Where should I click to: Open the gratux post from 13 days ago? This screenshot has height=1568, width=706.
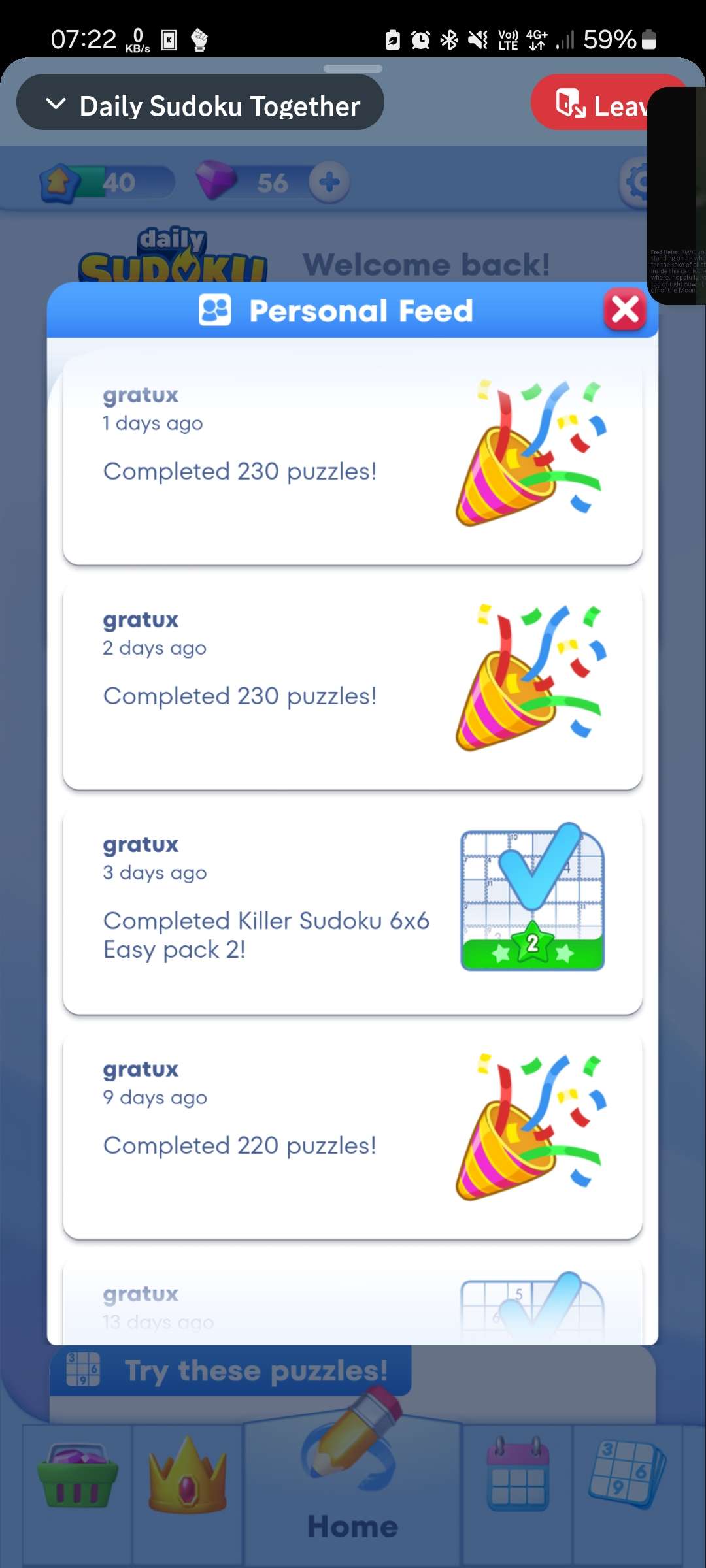[352, 1305]
